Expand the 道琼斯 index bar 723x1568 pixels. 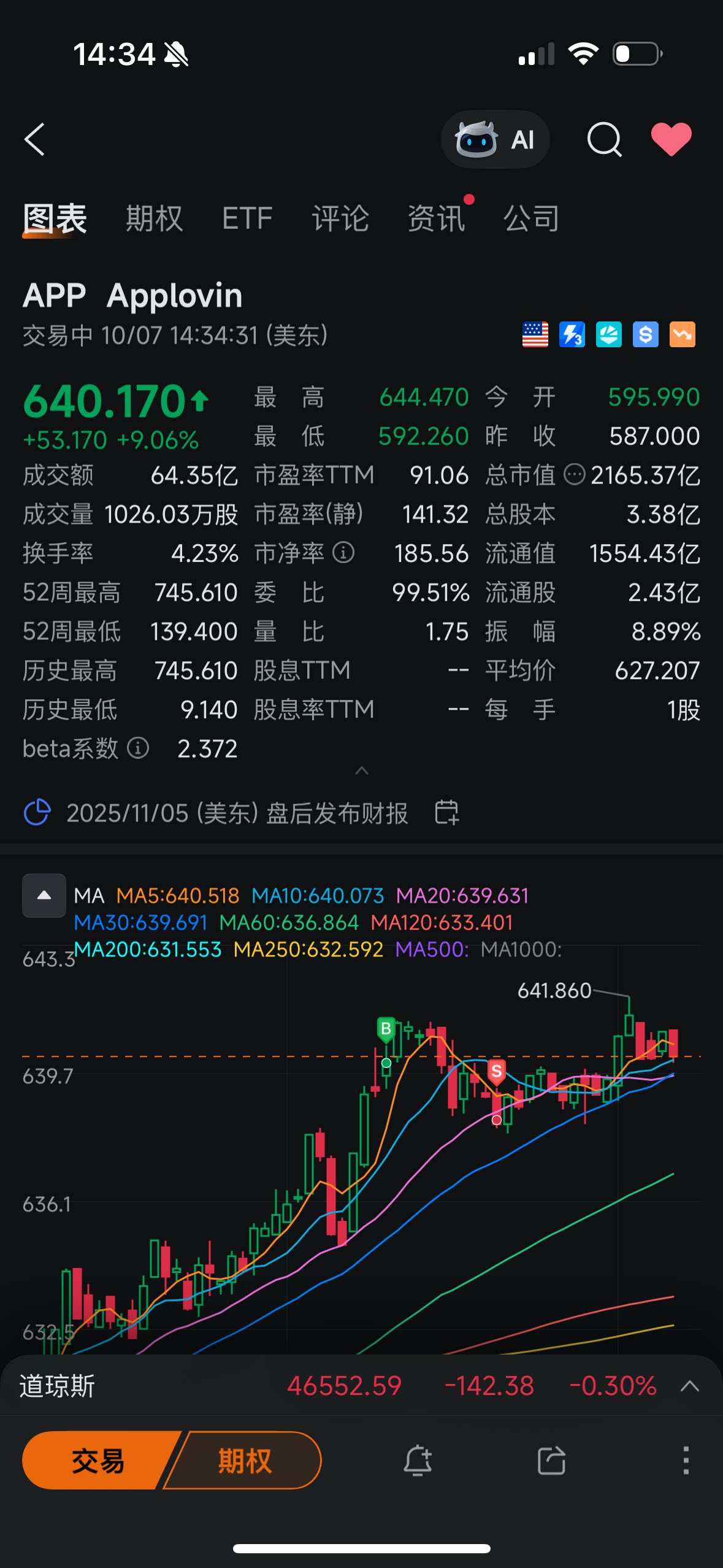tap(690, 1386)
